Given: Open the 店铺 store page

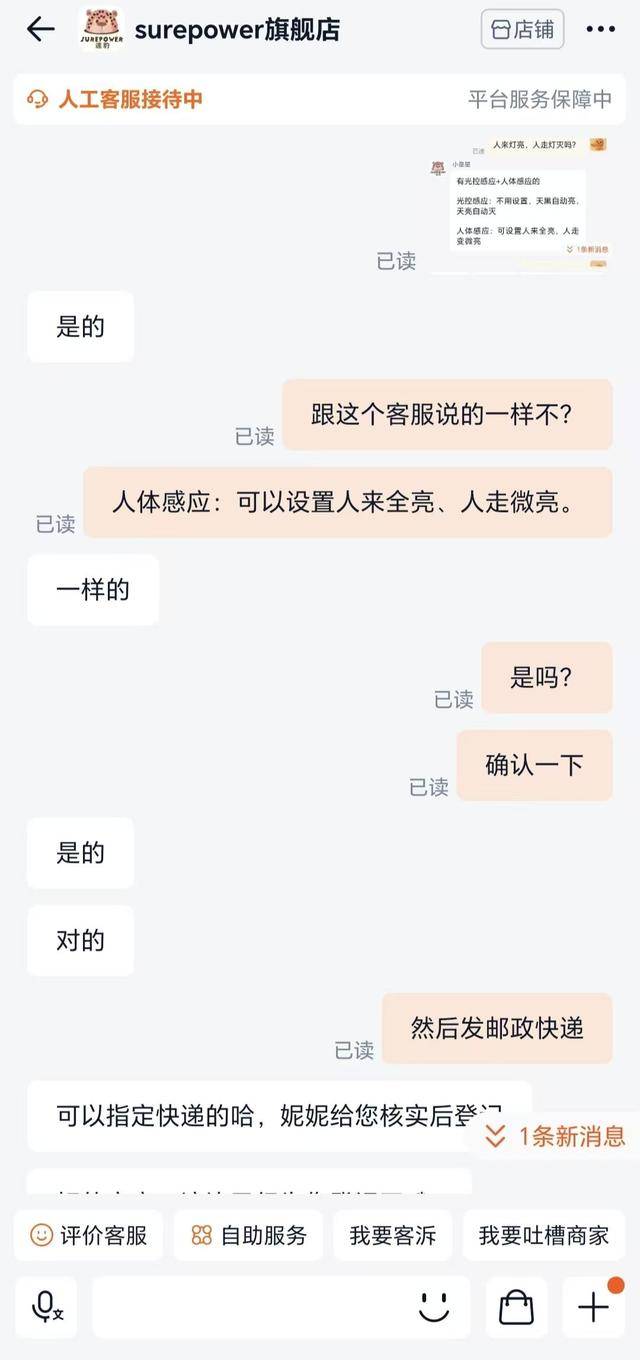Looking at the screenshot, I should tap(522, 29).
